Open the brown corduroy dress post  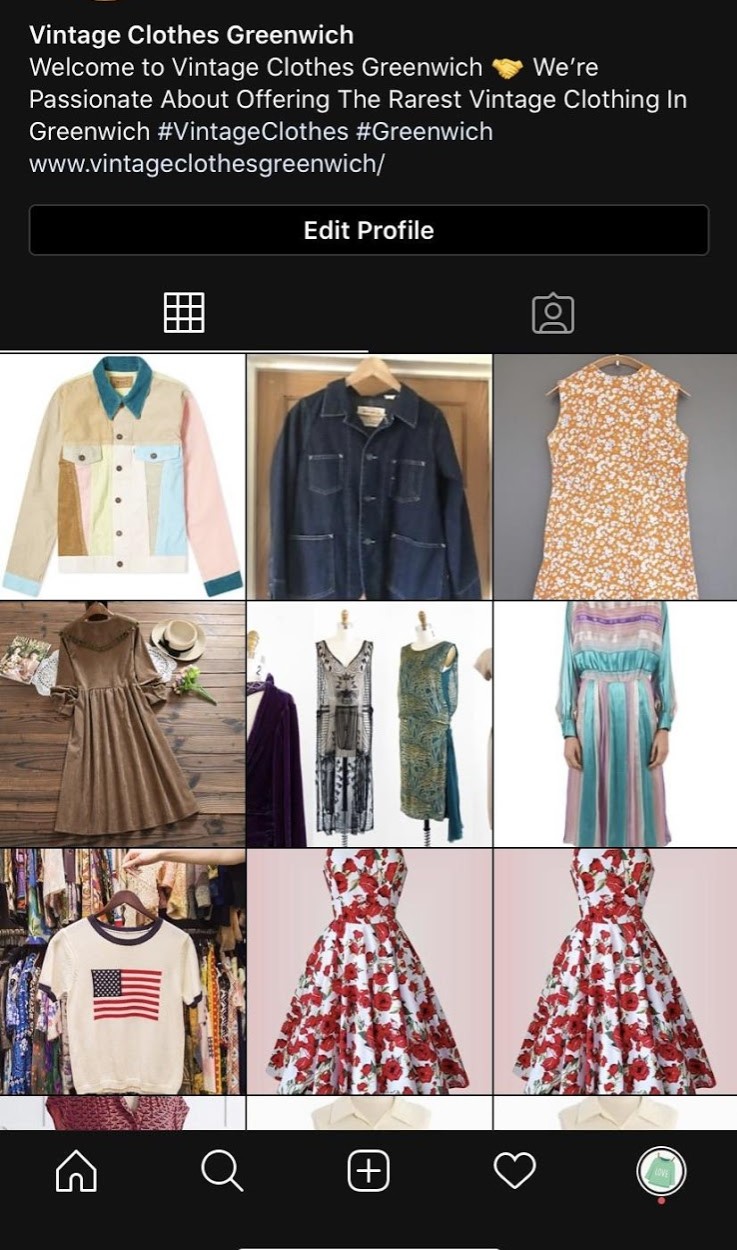[x=122, y=724]
